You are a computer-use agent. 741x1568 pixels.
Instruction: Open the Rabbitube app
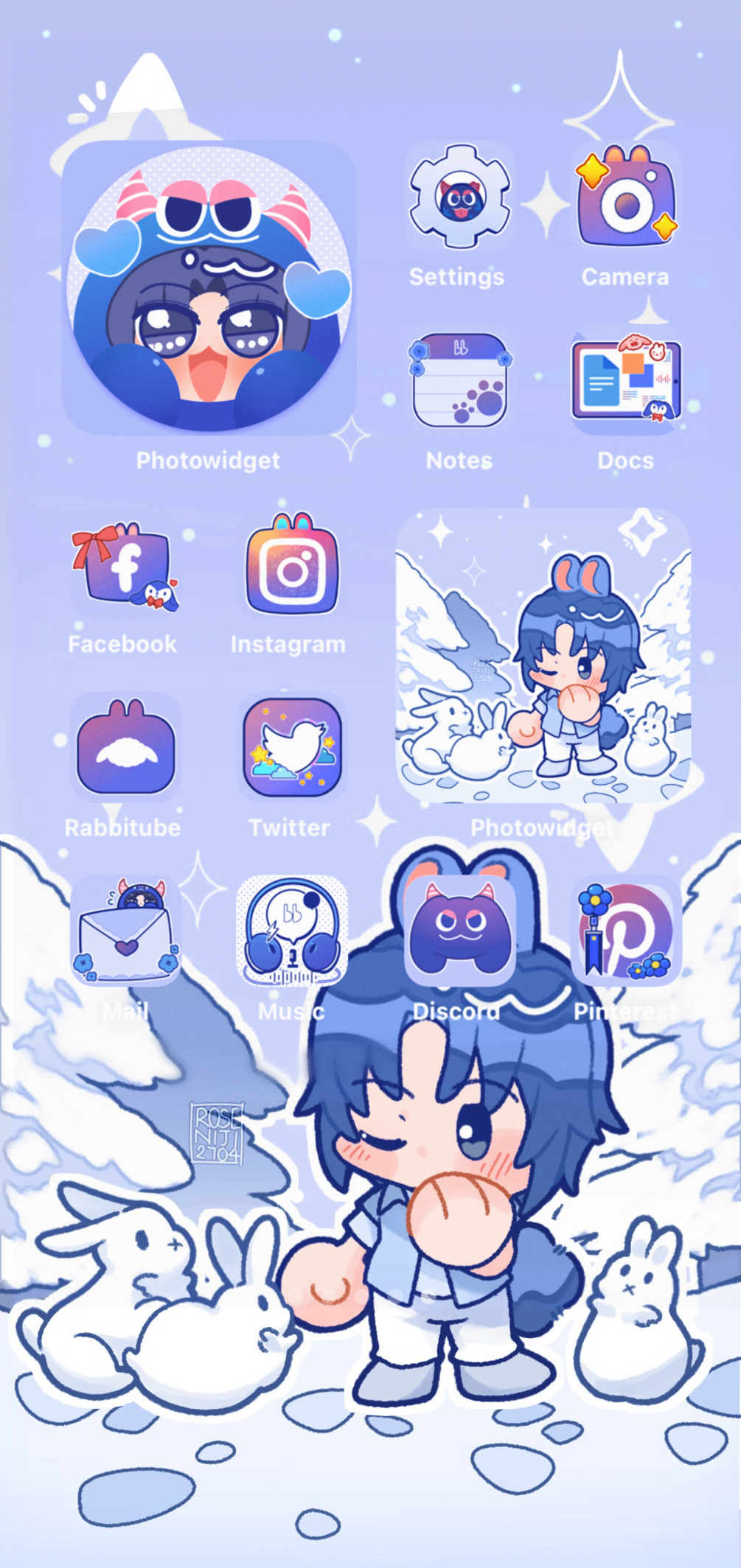click(x=125, y=747)
